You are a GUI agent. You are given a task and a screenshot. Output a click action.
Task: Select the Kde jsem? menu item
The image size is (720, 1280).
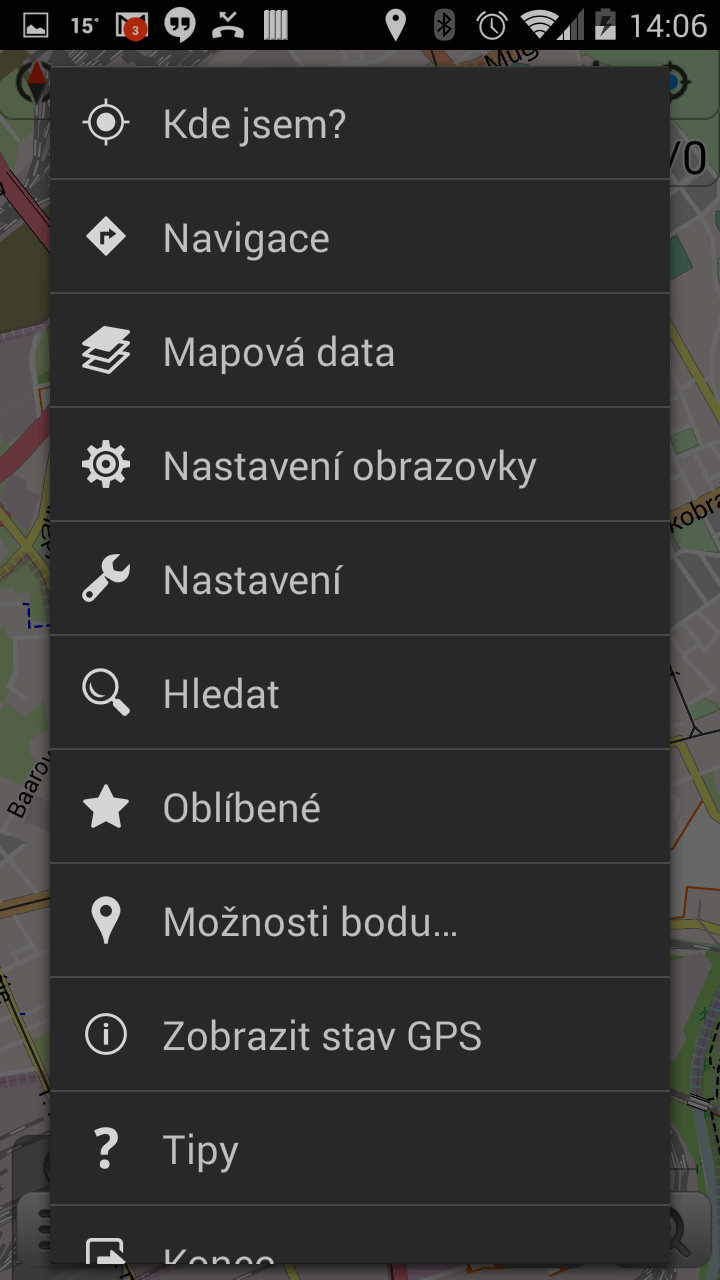pyautogui.click(x=360, y=123)
